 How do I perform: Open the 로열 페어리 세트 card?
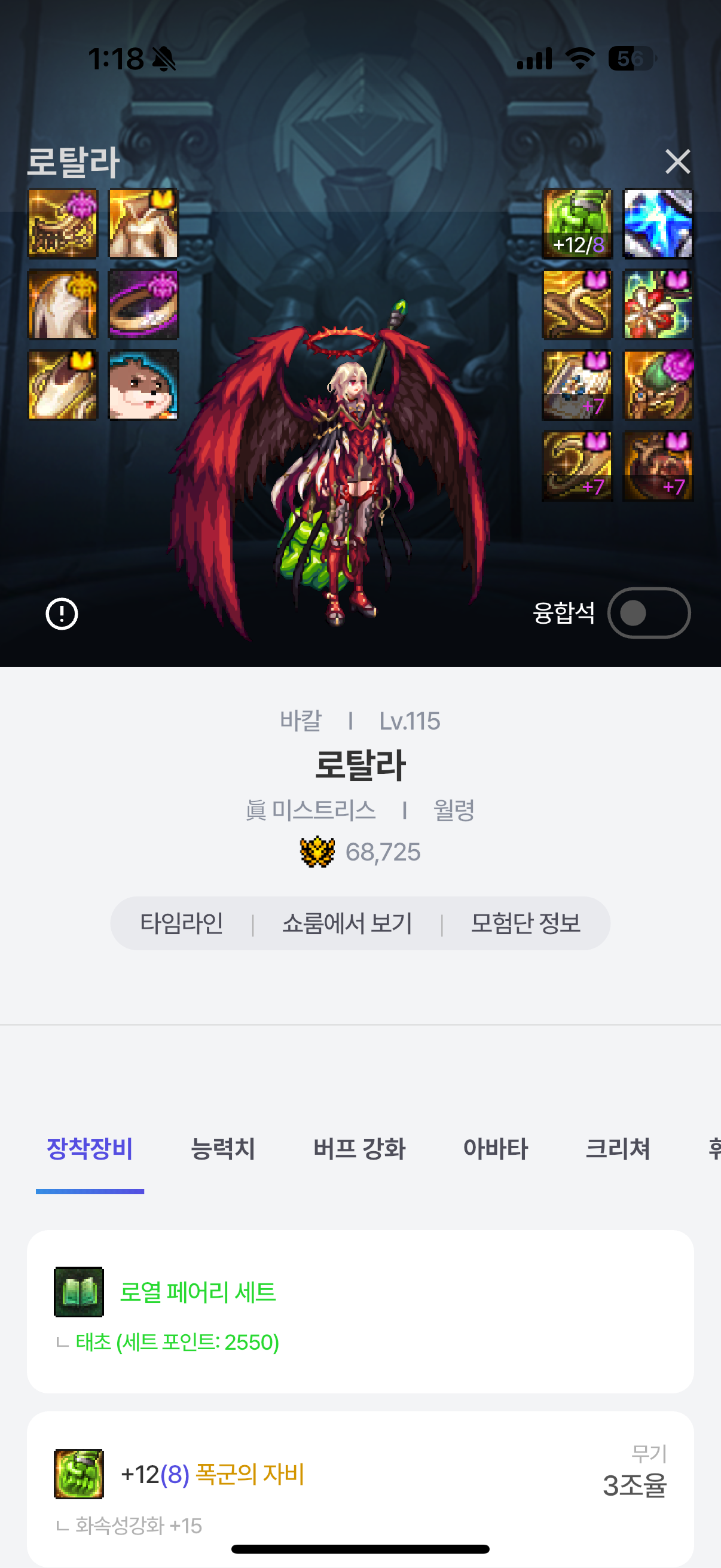click(360, 1311)
